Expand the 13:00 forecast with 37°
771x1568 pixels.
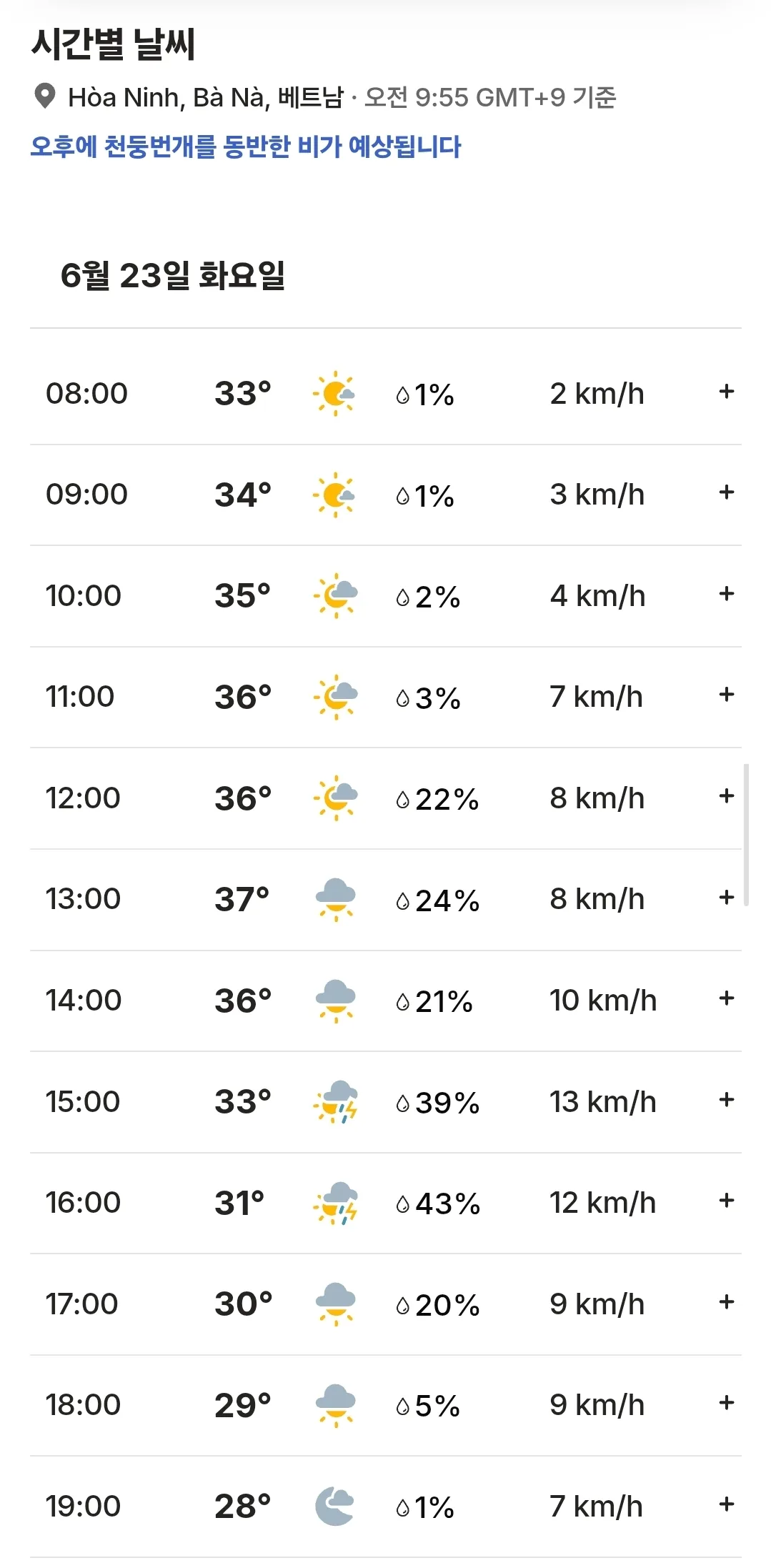pyautogui.click(x=726, y=898)
